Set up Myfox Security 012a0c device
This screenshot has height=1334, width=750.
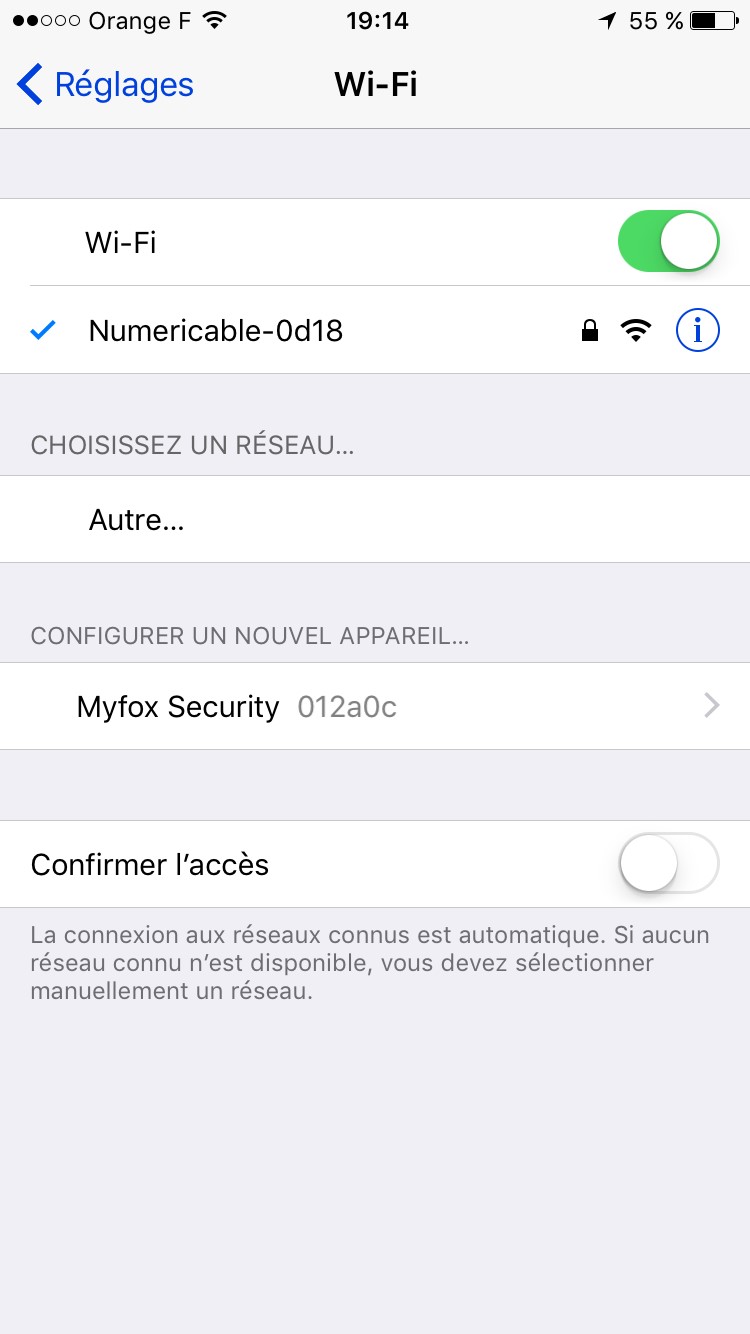pos(375,706)
